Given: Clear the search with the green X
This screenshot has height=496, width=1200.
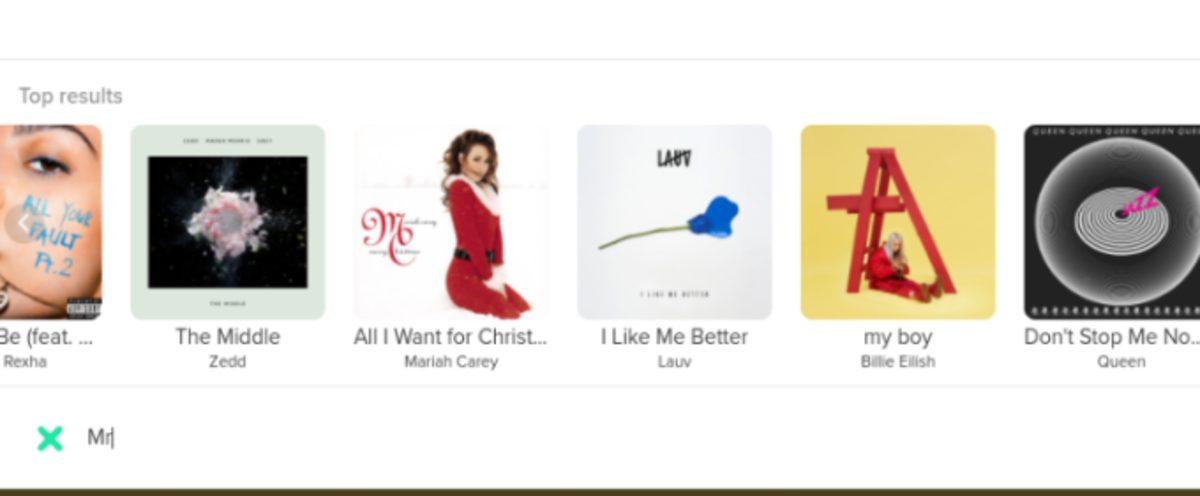Looking at the screenshot, I should click(49, 437).
